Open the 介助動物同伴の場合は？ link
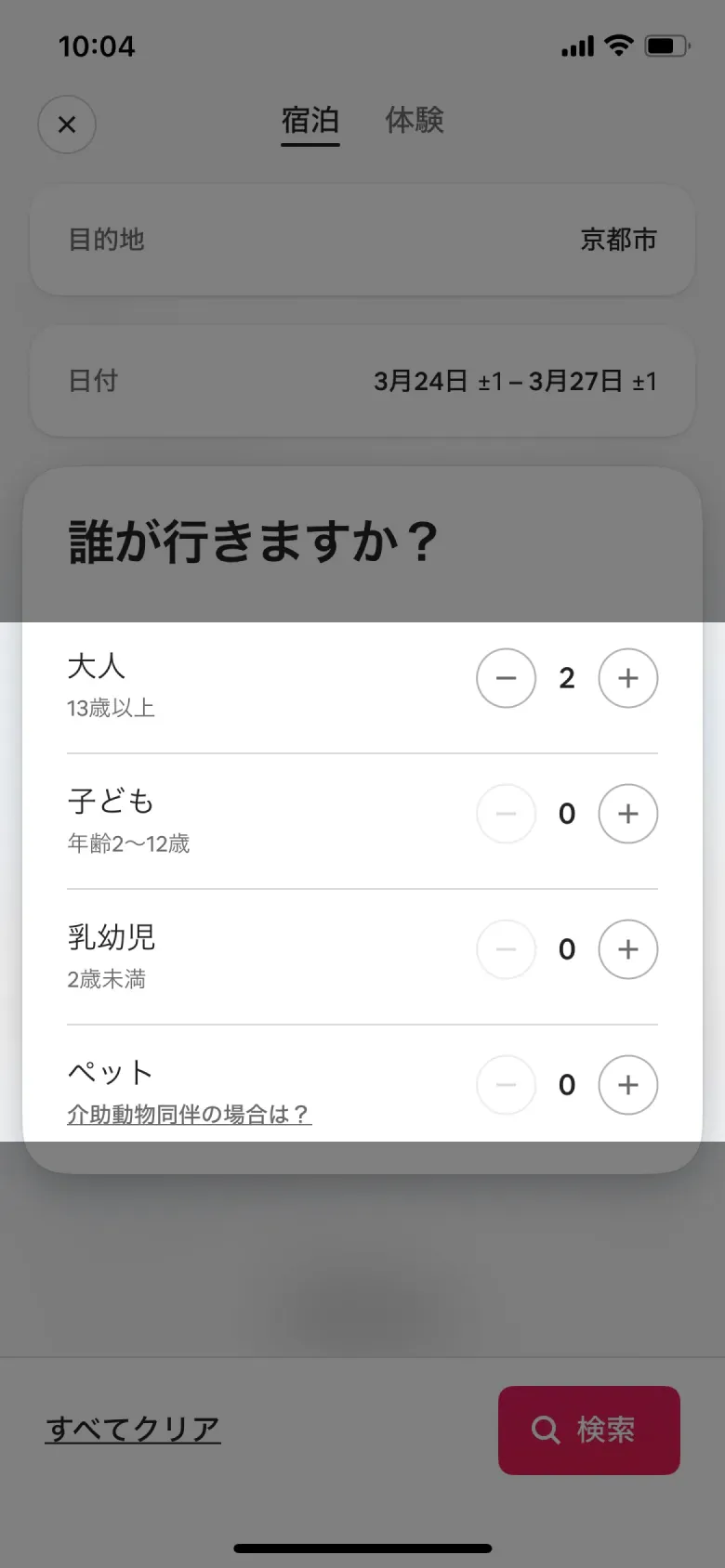Image resolution: width=725 pixels, height=1568 pixels. click(x=190, y=1115)
